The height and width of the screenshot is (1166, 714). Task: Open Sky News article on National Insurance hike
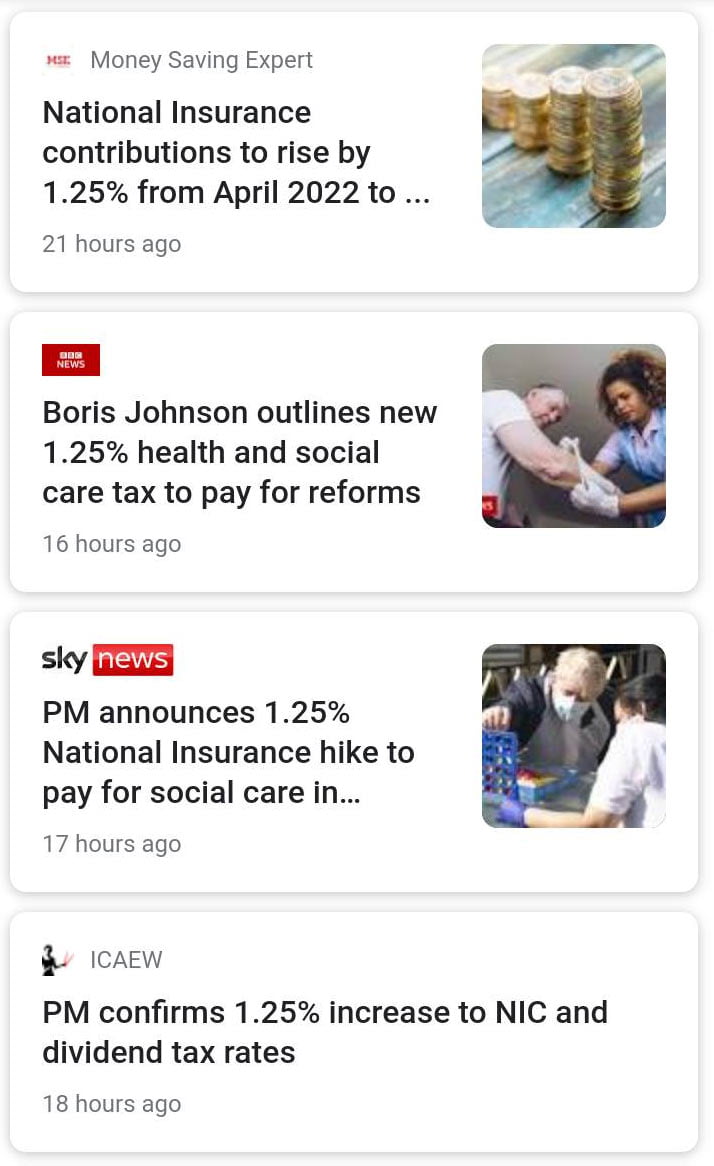point(228,752)
